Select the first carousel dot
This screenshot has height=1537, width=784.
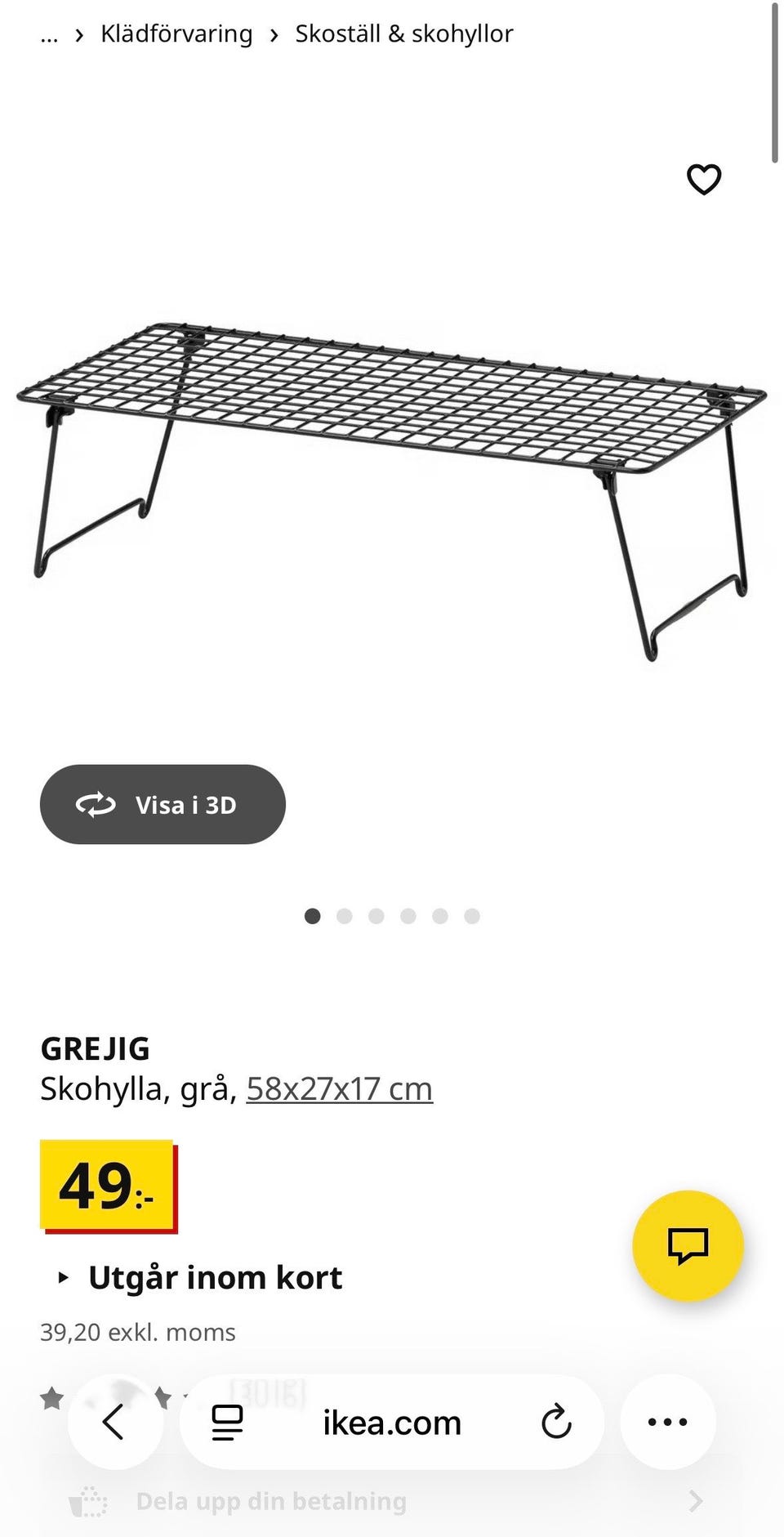[313, 916]
